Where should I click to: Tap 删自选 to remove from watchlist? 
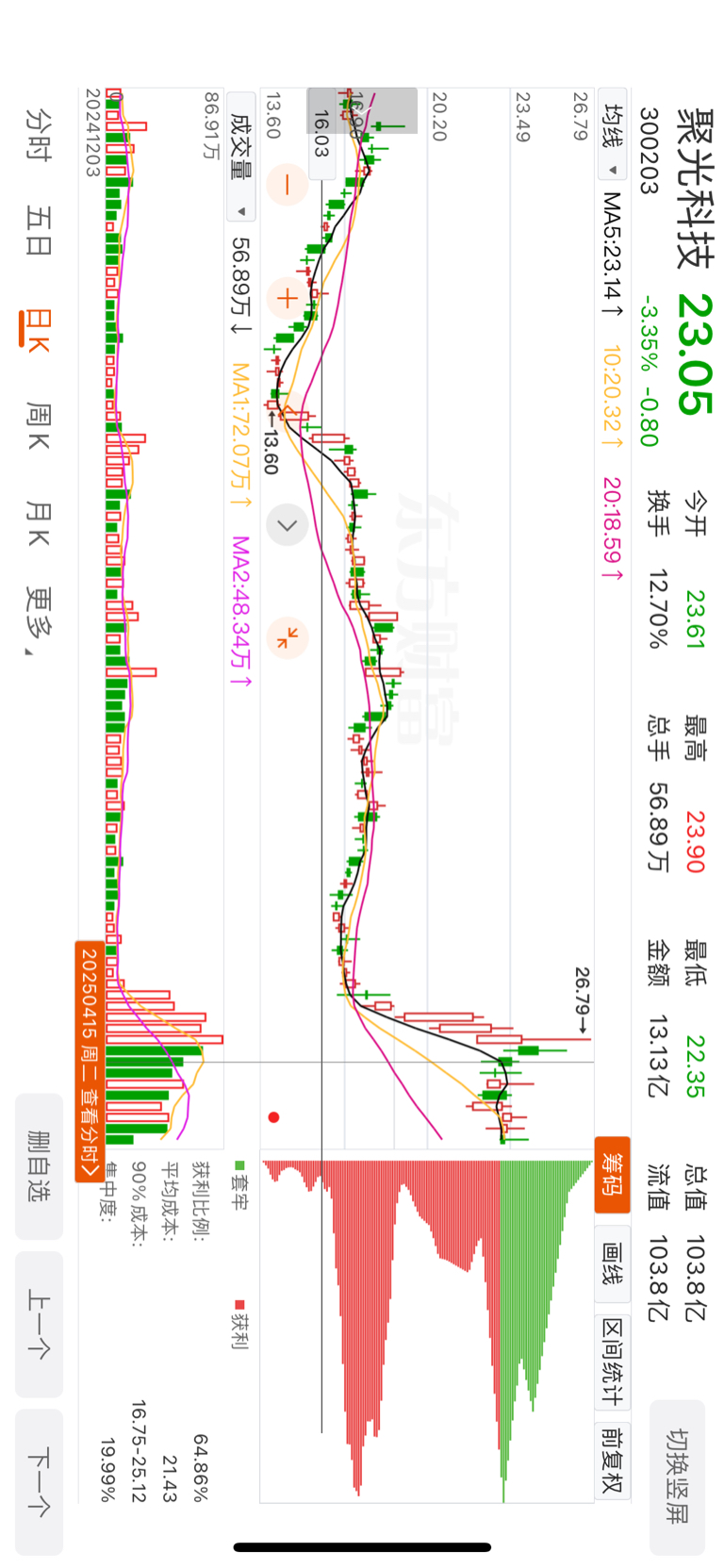coord(39,1166)
